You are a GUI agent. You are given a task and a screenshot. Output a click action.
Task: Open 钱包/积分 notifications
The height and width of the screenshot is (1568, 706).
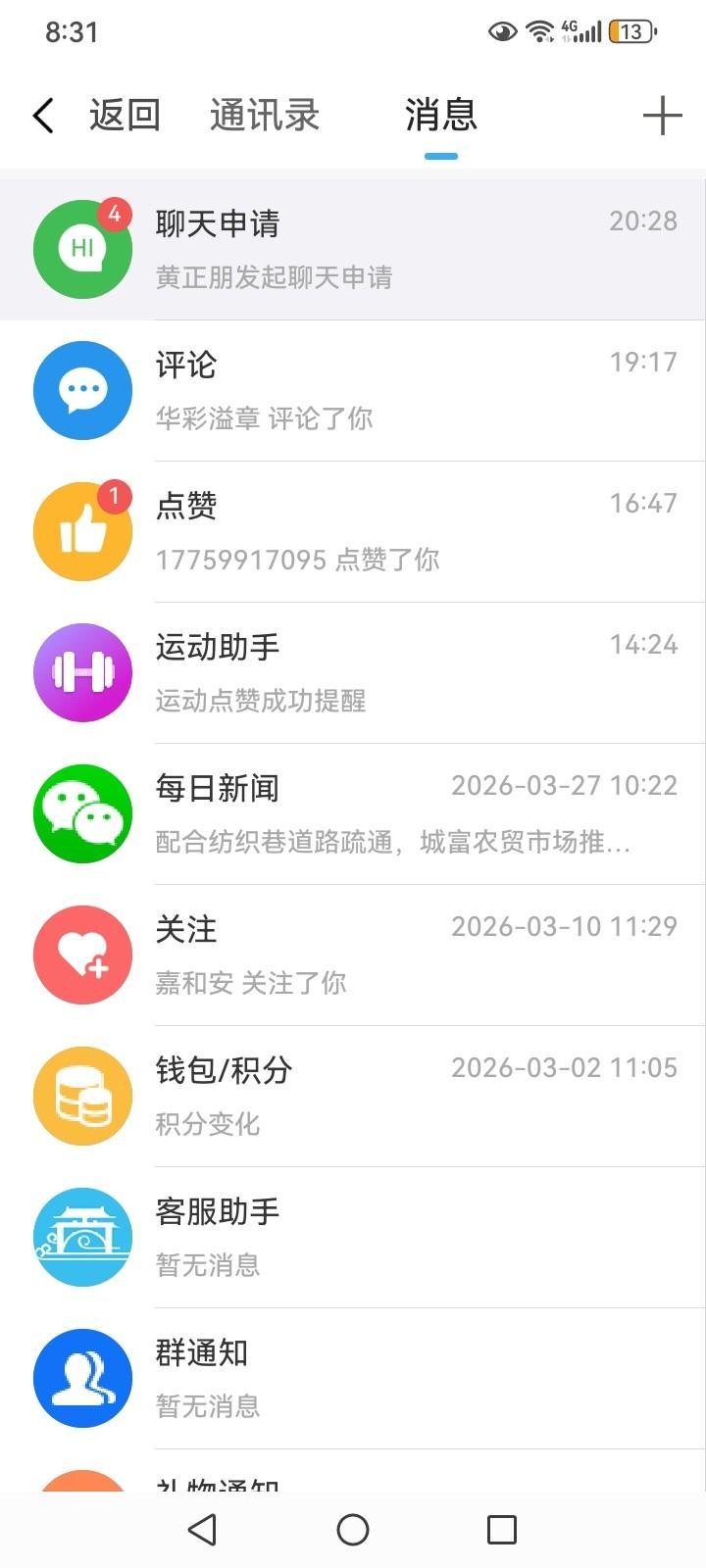click(x=353, y=1096)
